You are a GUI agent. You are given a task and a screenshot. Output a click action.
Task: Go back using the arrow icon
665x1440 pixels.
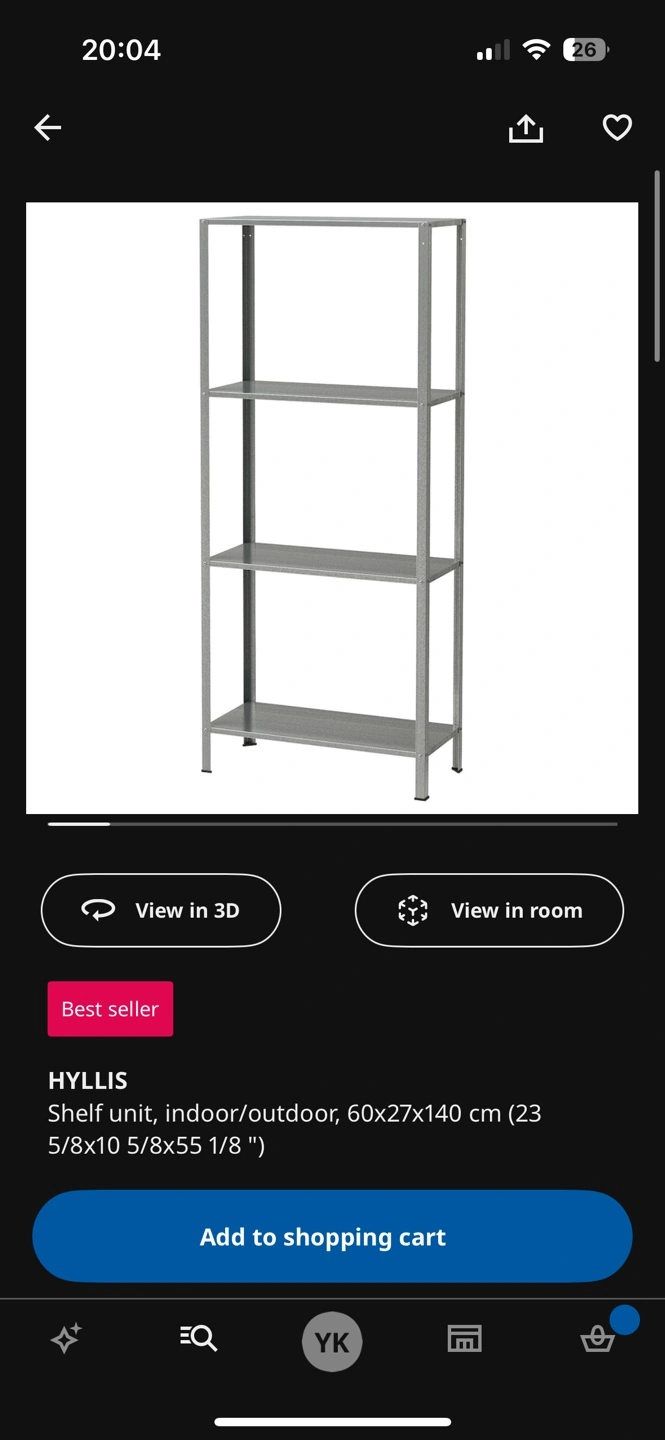click(x=48, y=127)
